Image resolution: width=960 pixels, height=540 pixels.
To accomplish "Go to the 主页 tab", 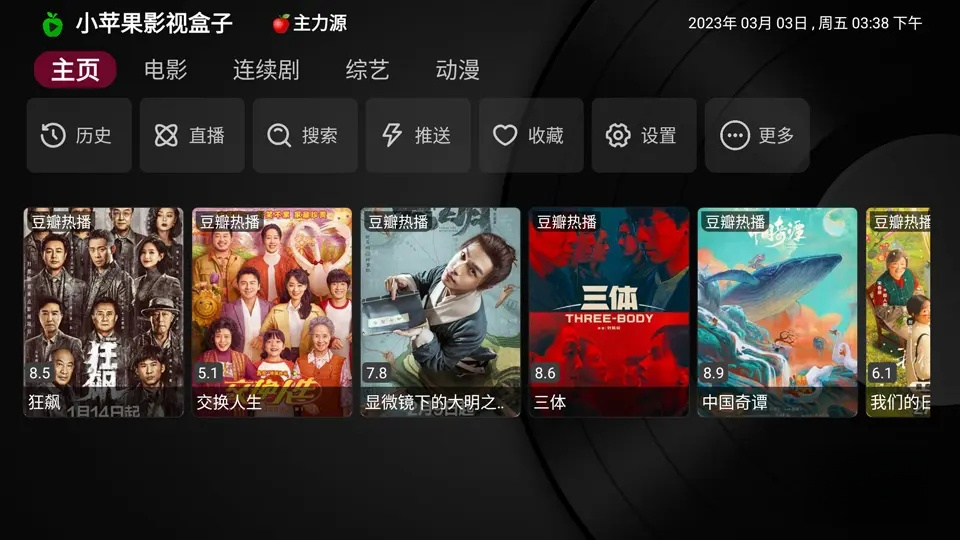I will [x=75, y=70].
